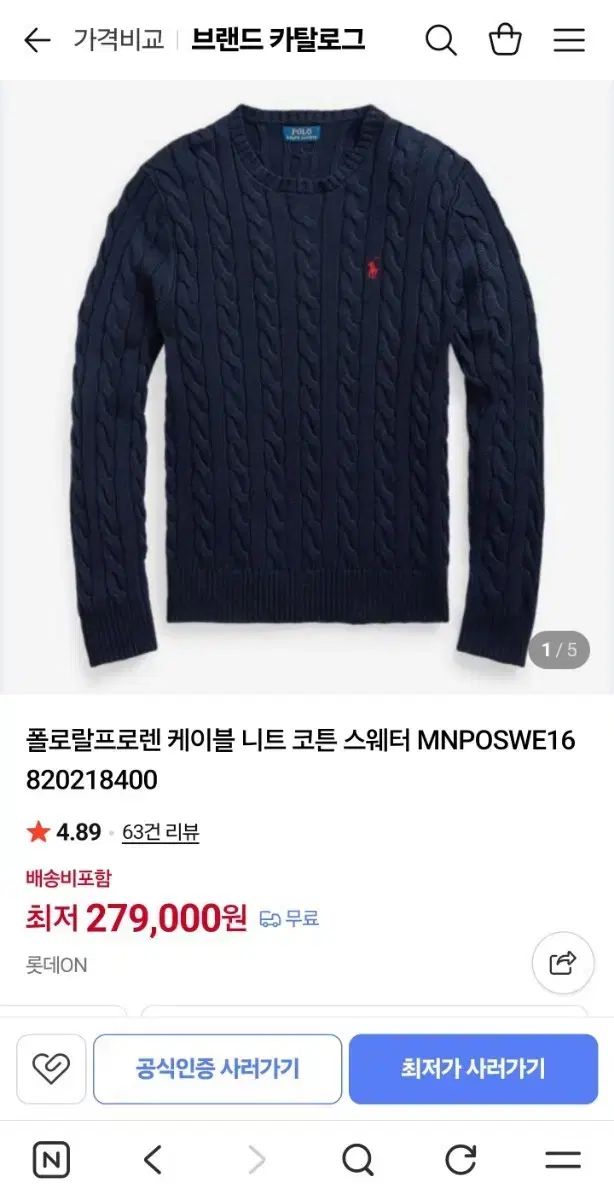Navigate back in the browser bar
Image resolution: width=614 pixels, height=1200 pixels.
coord(153,1160)
